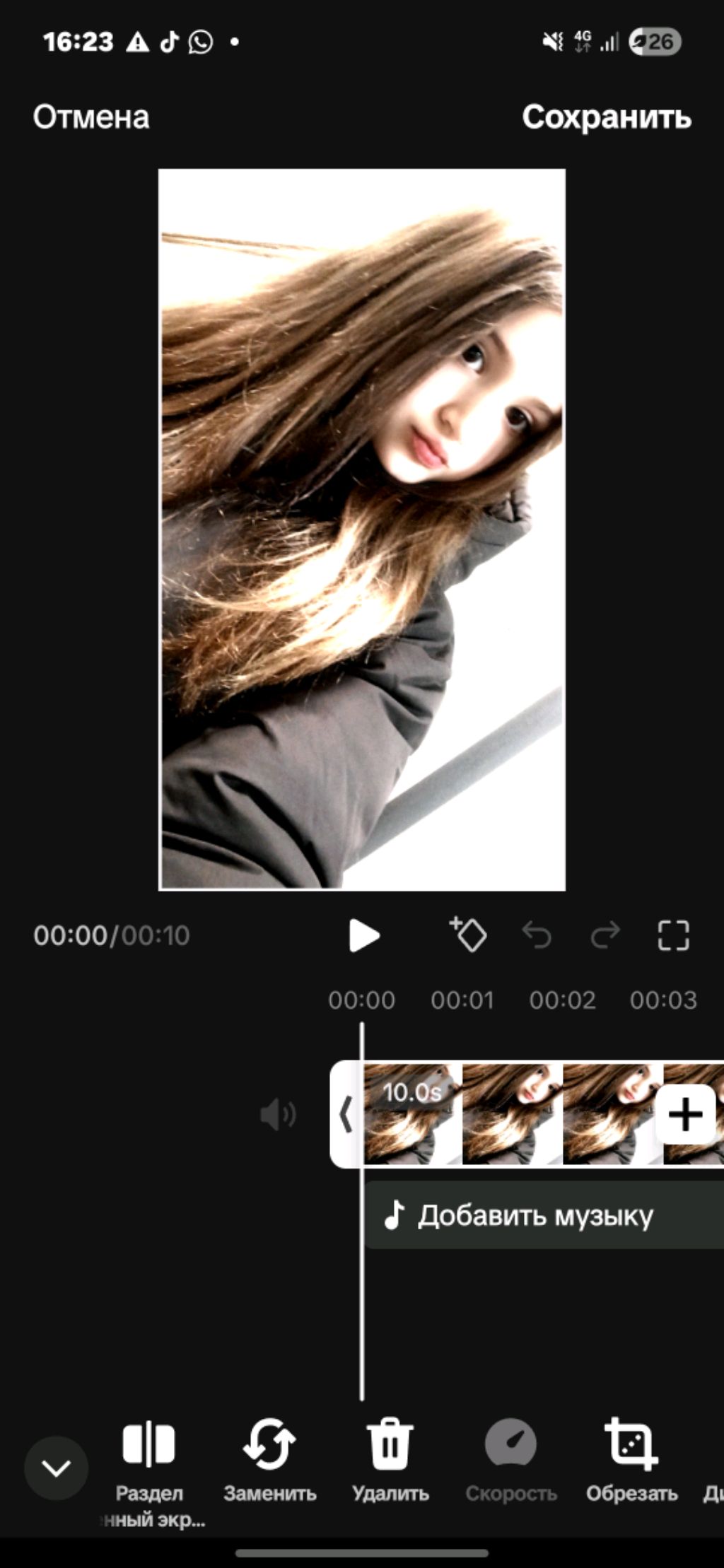Viewport: 724px width, 1568px height.
Task: Undo the last edit
Action: click(537, 935)
